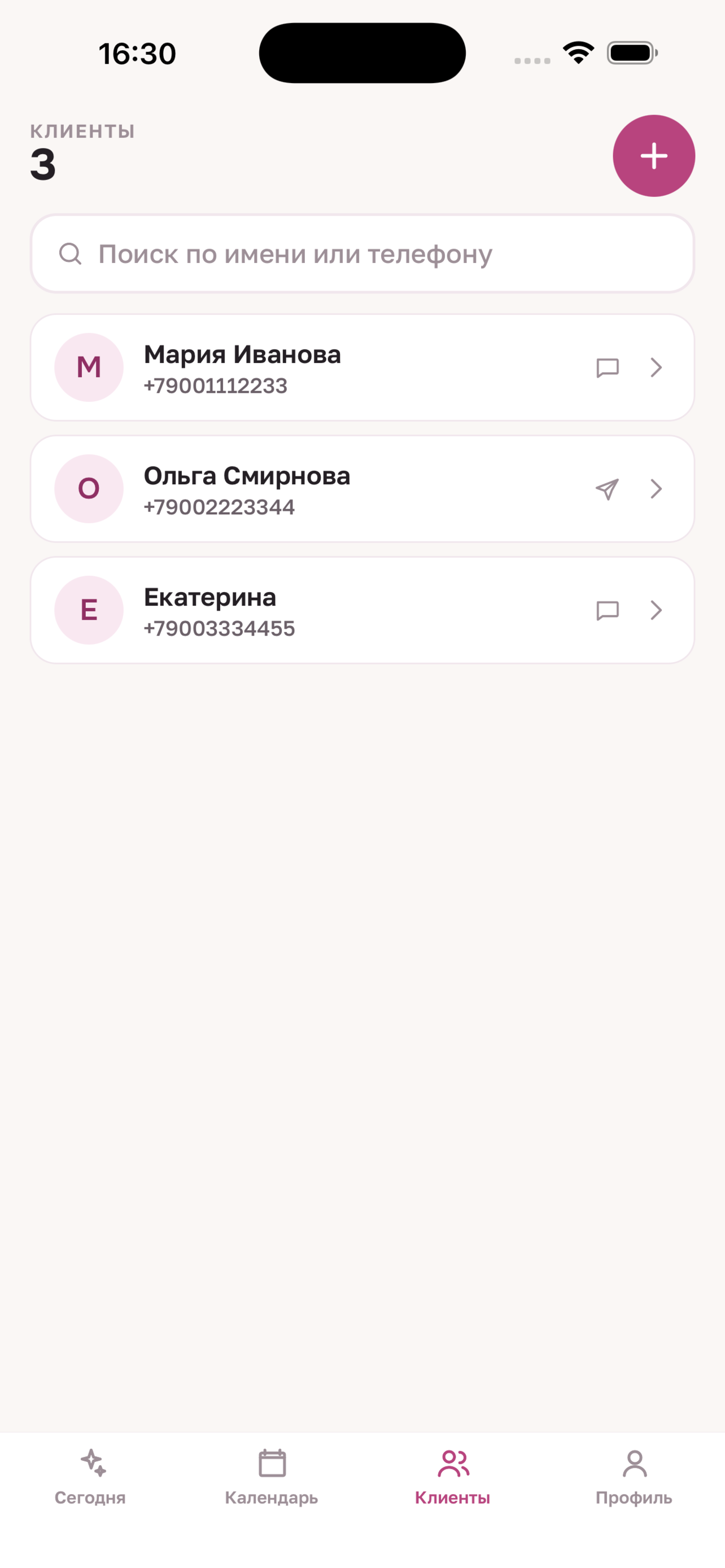Image resolution: width=725 pixels, height=1568 pixels.
Task: Open Ольга Смирнова's client card
Action: point(362,488)
